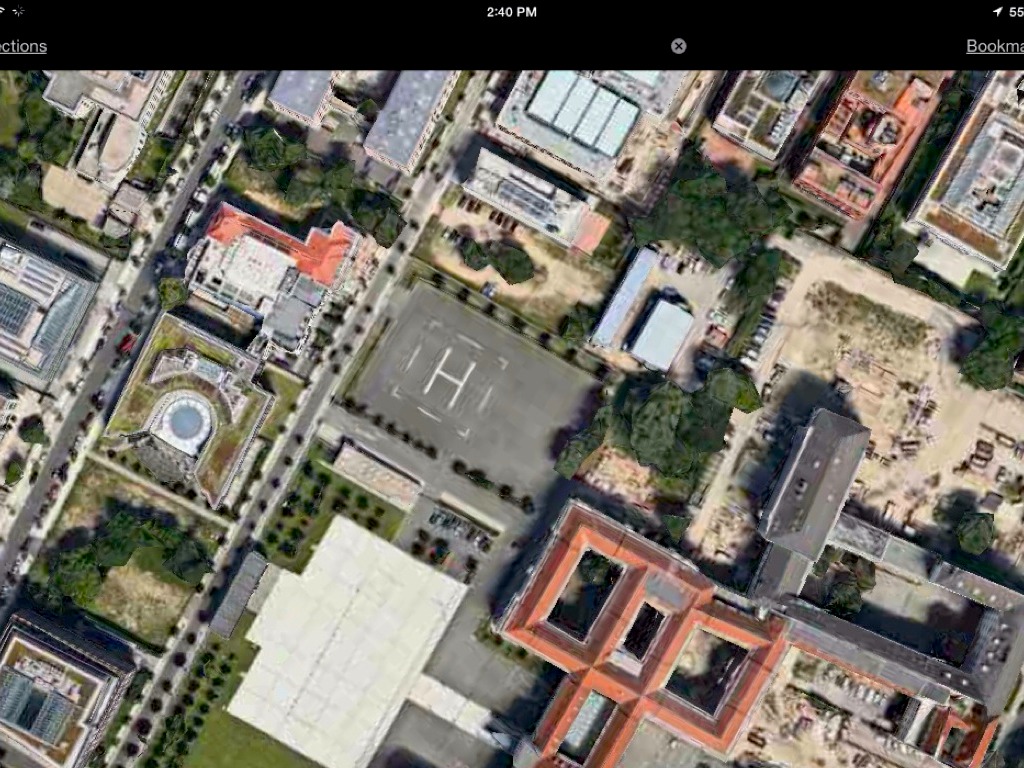Image resolution: width=1024 pixels, height=768 pixels.
Task: Open the Directions button
Action: pos(22,46)
